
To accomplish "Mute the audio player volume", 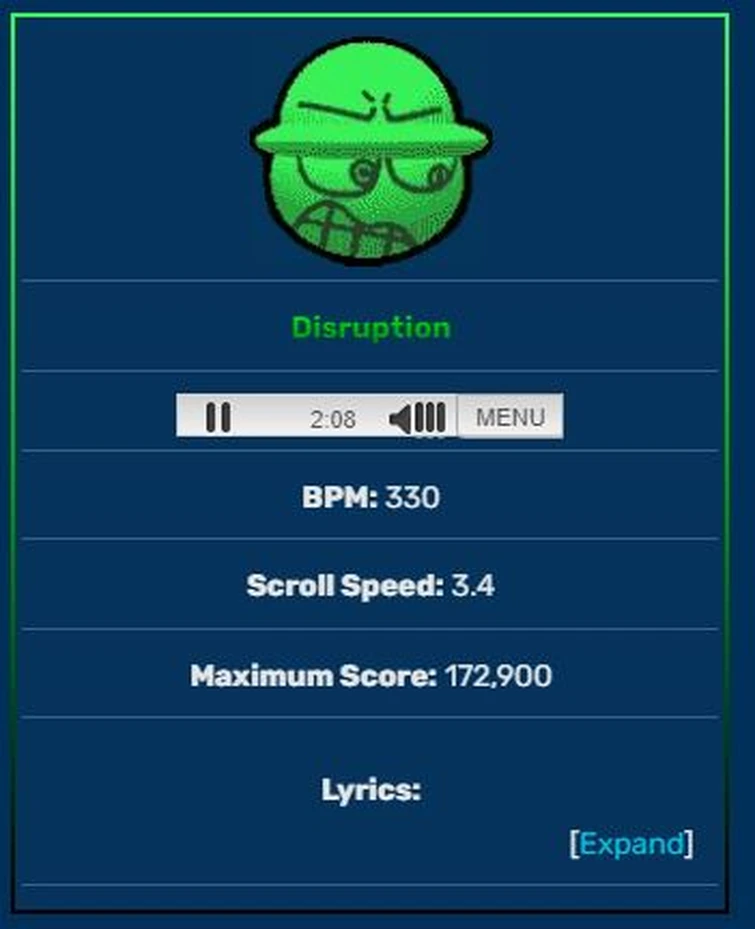I will point(401,418).
